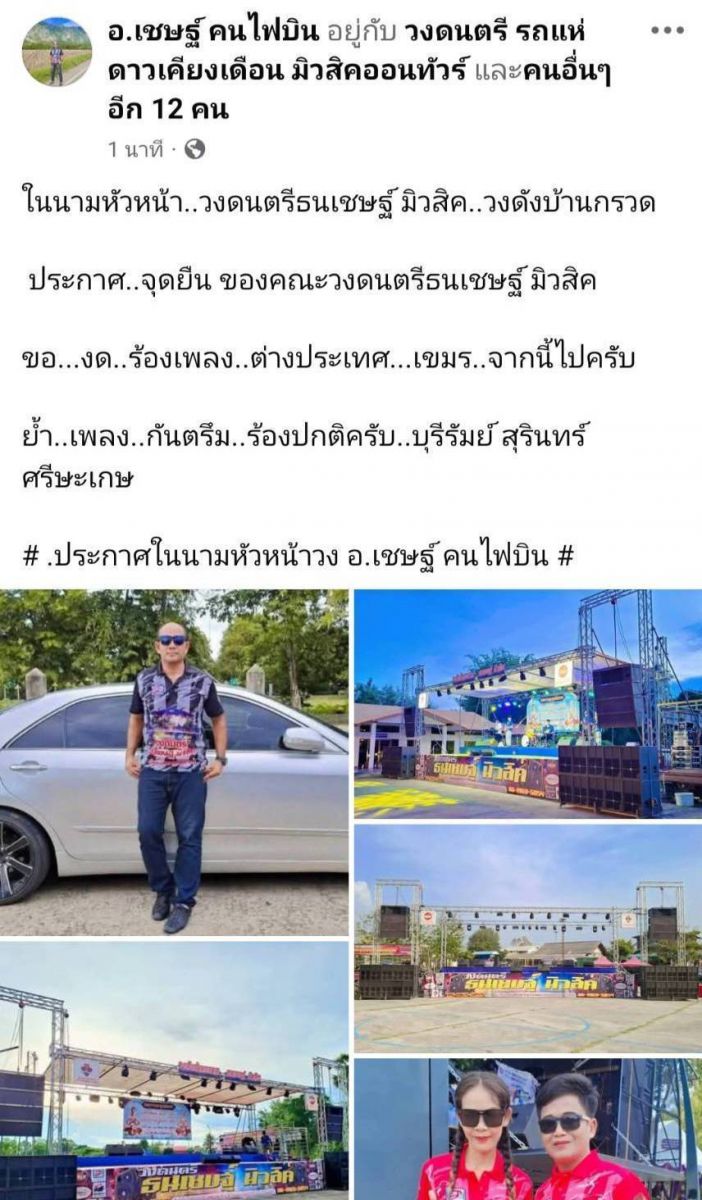Open stage photo with lit speakers at dusk
Image resolution: width=702 pixels, height=1200 pixels.
click(528, 704)
